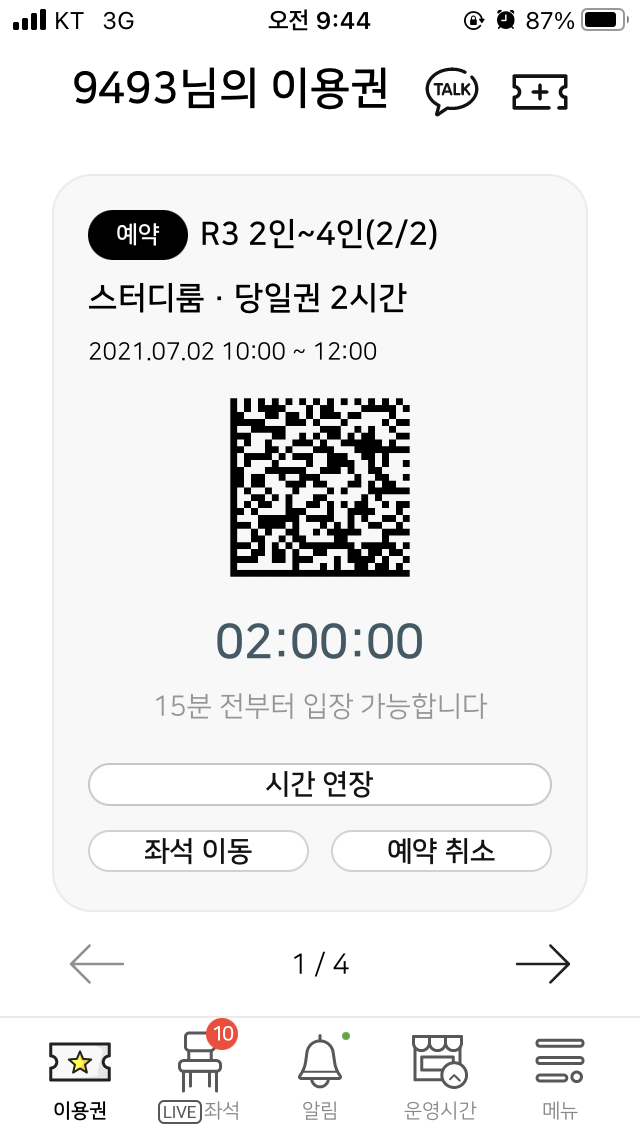
Task: Select 좌석 이동 to move seats
Action: tap(199, 851)
